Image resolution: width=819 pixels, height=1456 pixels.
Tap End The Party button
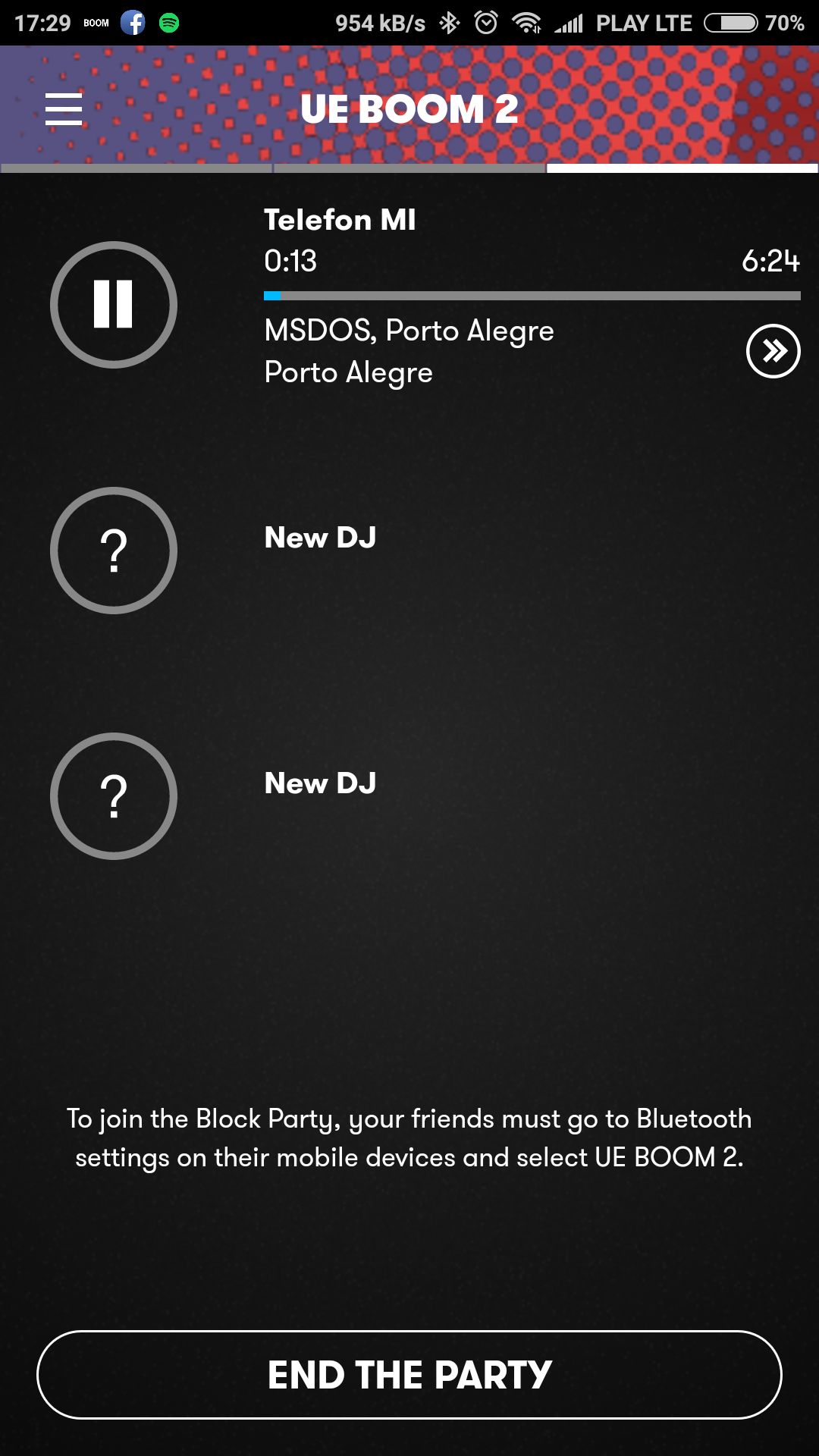[409, 1374]
